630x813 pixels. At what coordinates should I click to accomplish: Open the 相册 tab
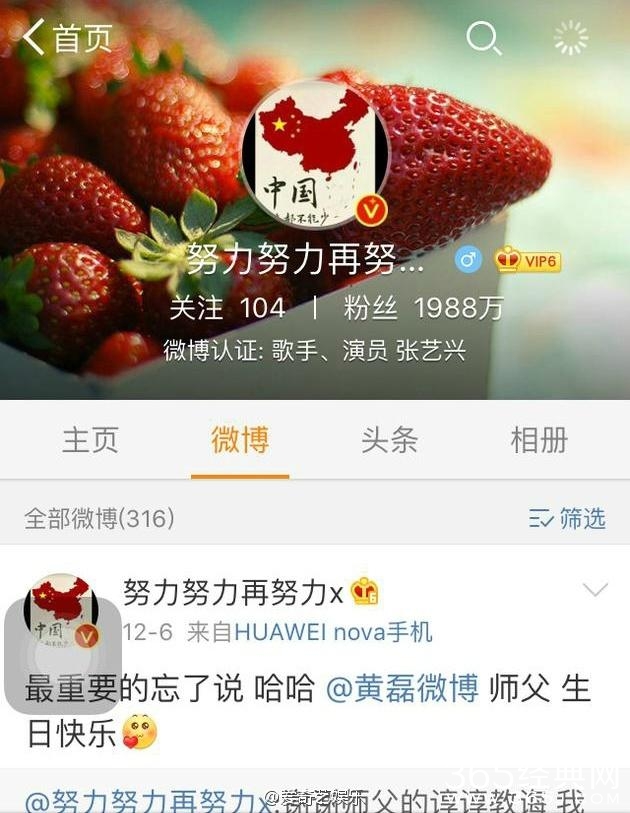(539, 440)
